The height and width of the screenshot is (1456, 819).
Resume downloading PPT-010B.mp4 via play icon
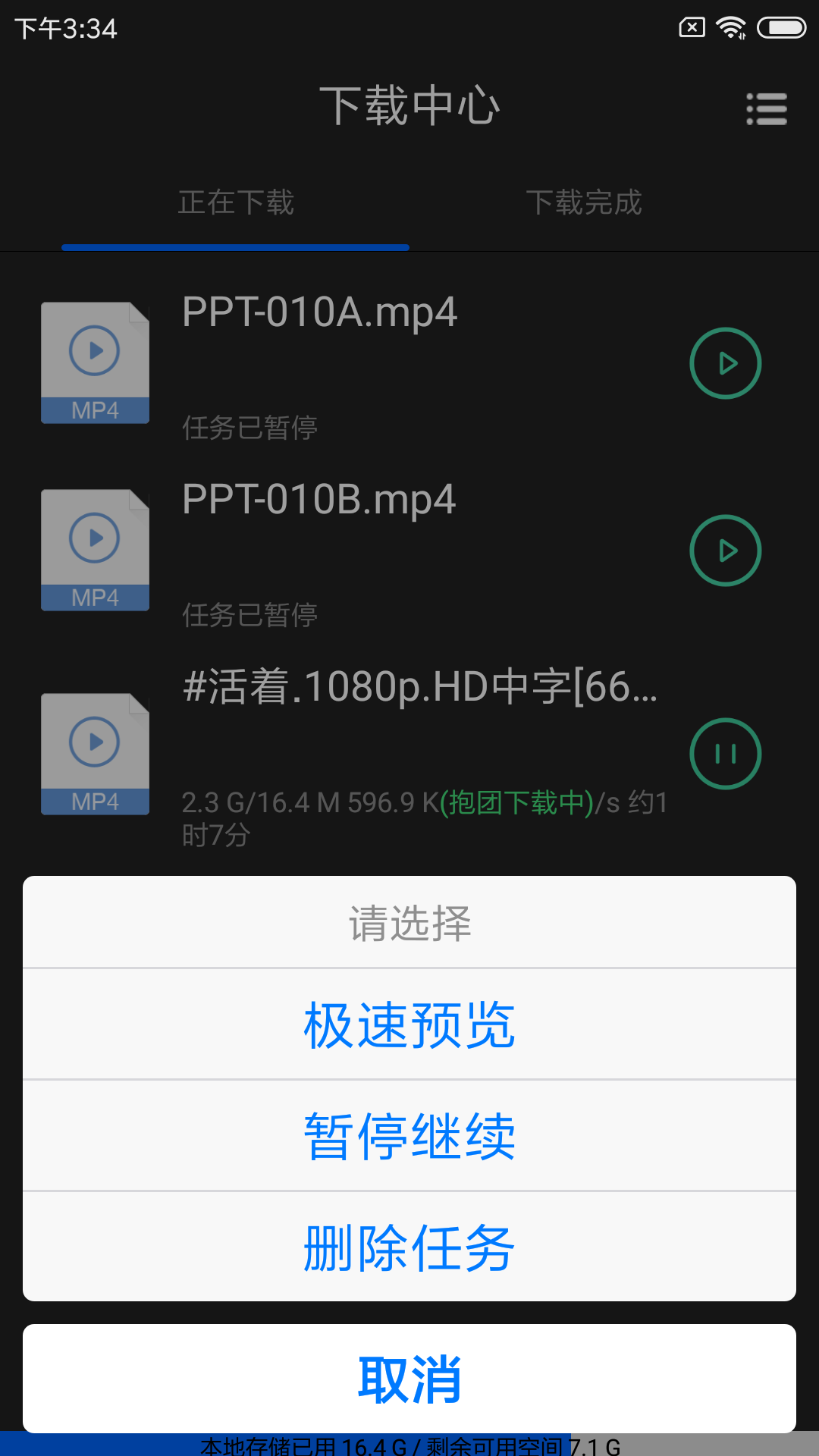click(x=726, y=551)
